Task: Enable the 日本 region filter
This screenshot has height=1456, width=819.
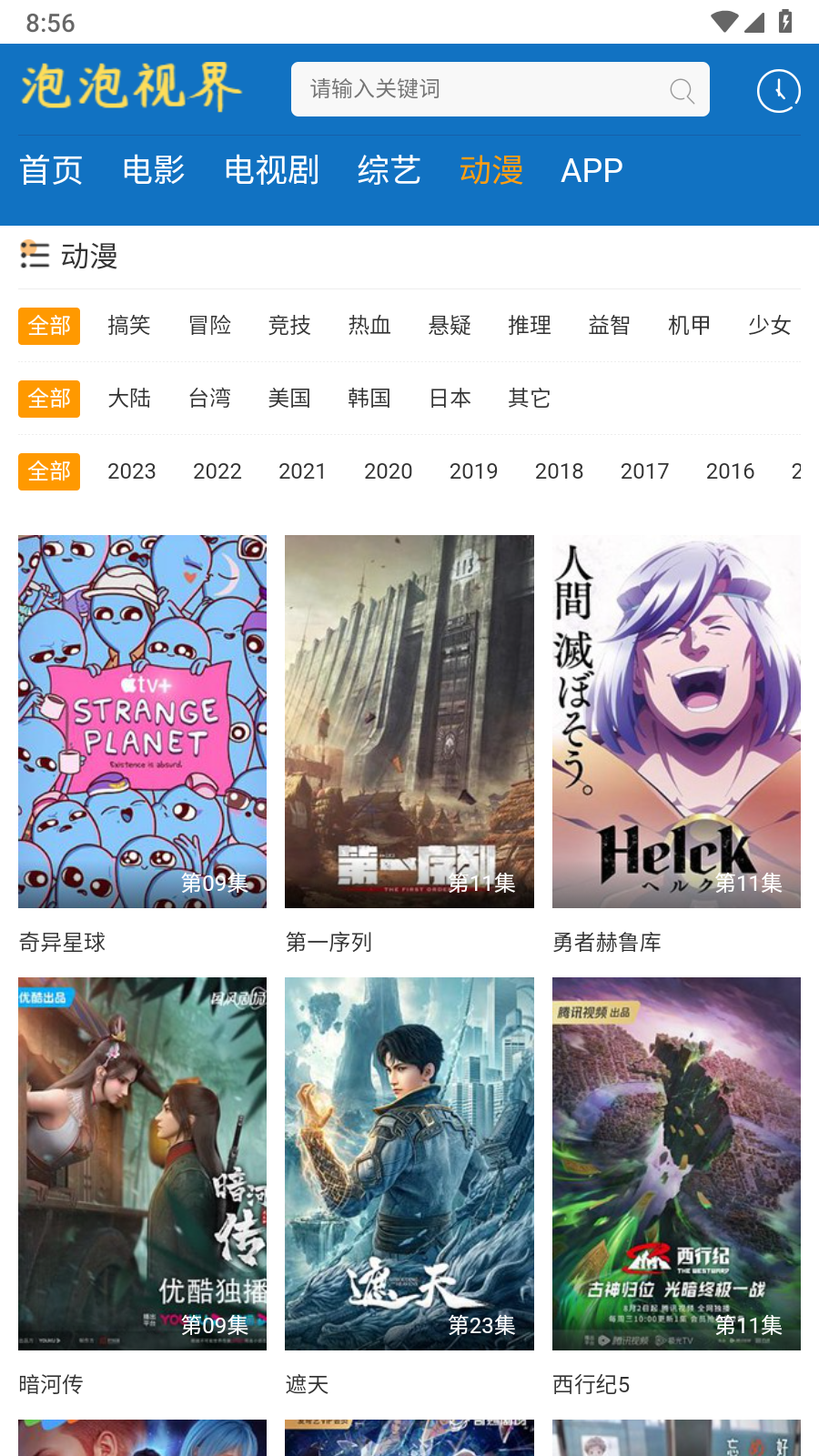Action: [449, 399]
